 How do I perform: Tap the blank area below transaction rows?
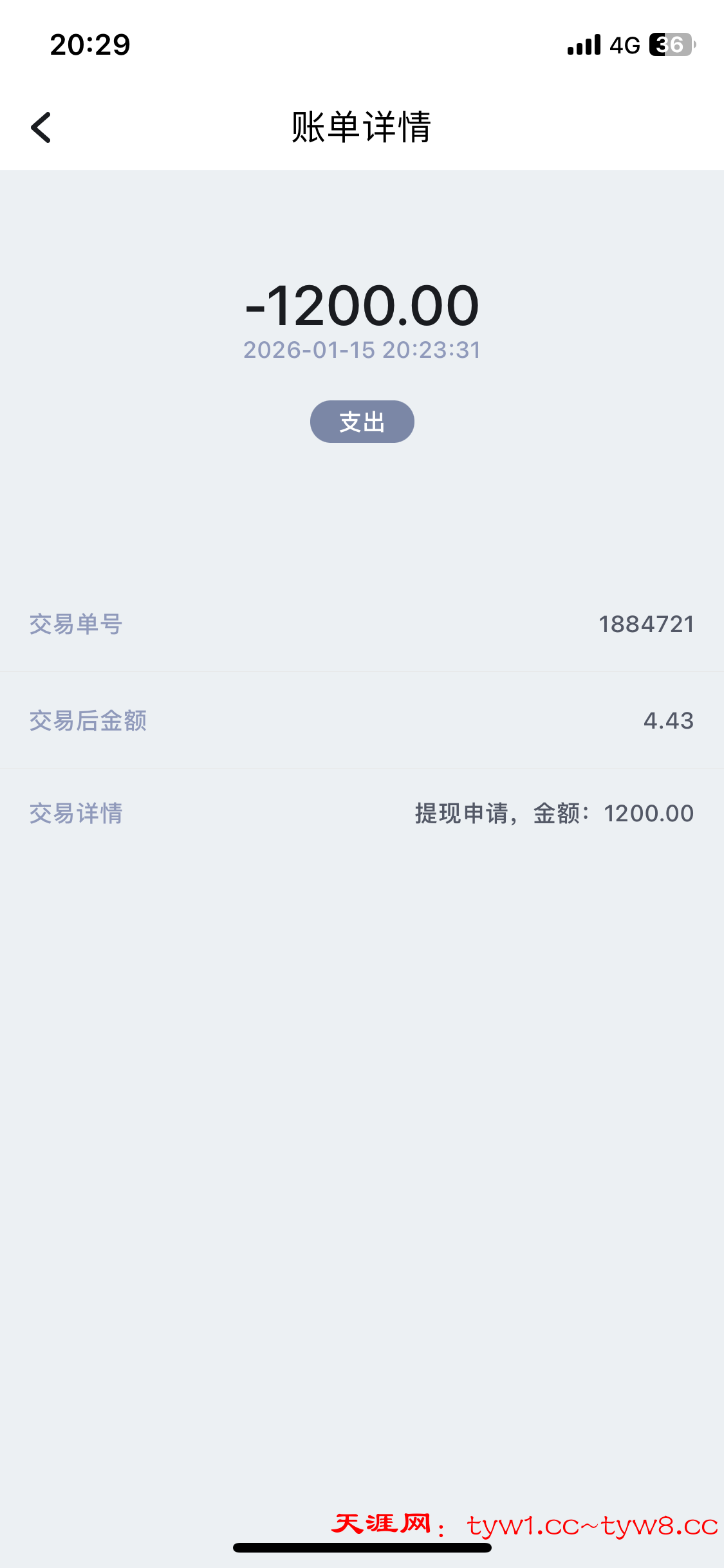click(362, 1094)
